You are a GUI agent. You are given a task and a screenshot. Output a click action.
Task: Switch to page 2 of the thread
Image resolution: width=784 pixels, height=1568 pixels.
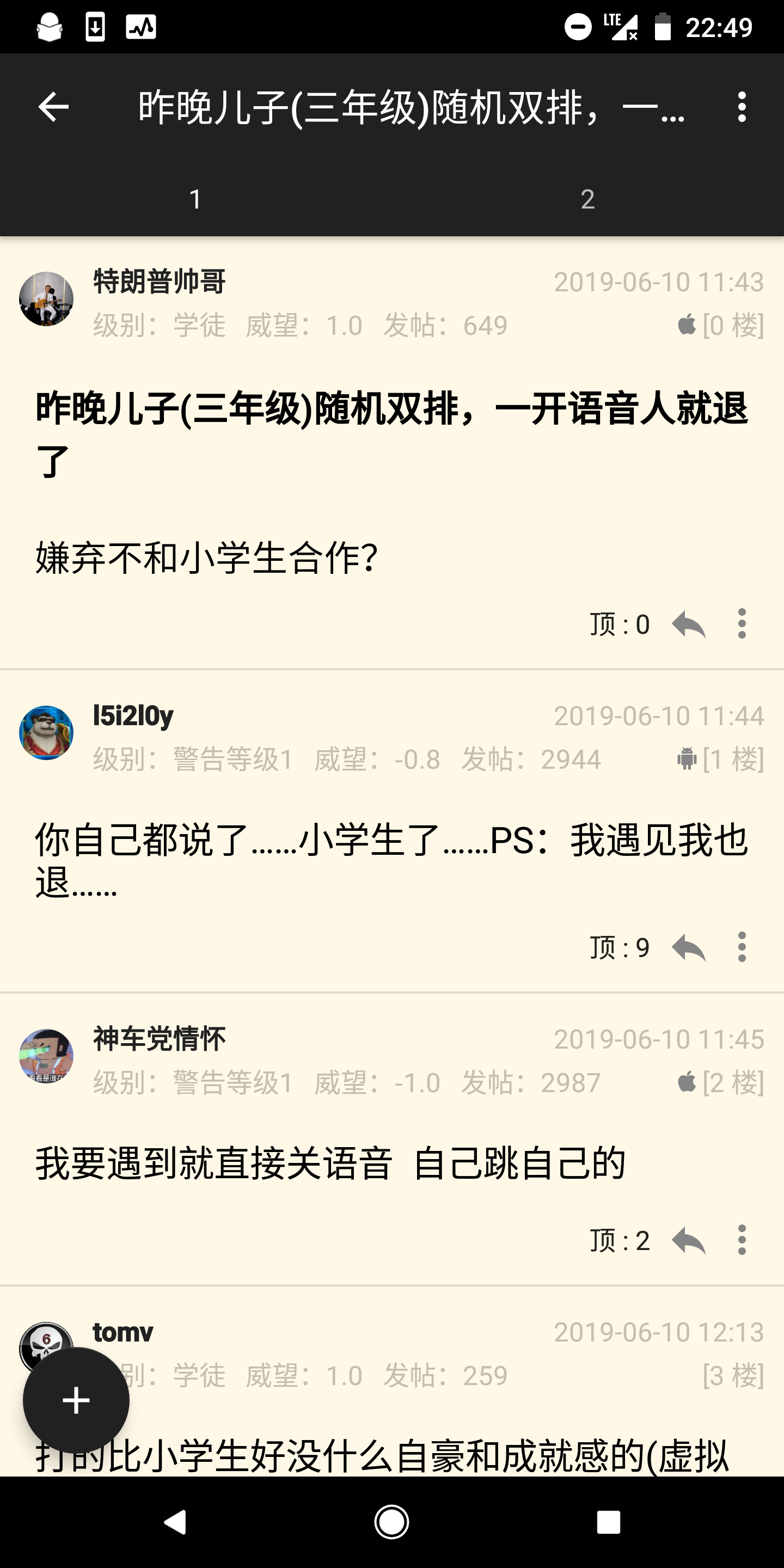588,199
